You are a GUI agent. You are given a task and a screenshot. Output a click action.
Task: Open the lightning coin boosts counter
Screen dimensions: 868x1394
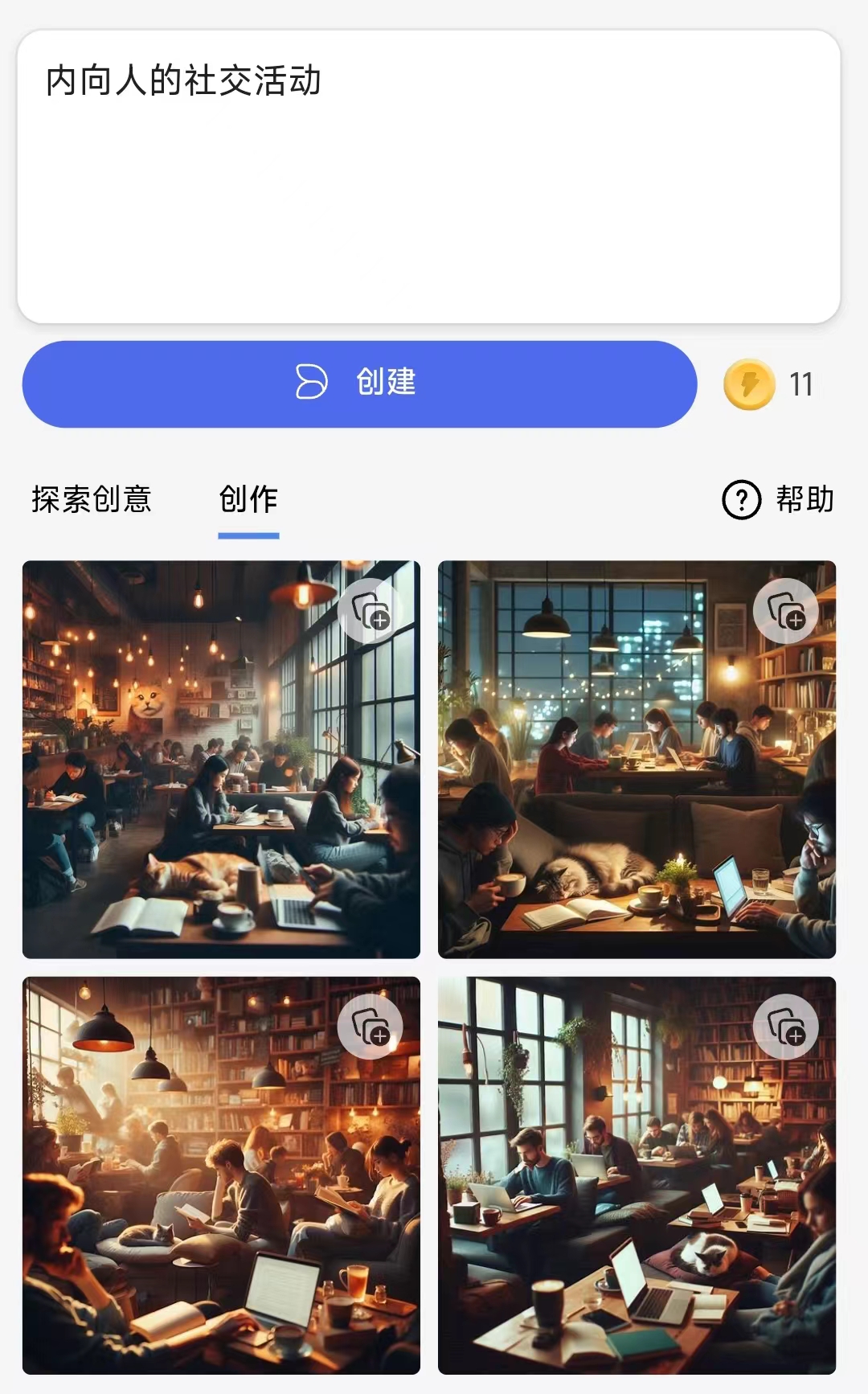pos(769,384)
